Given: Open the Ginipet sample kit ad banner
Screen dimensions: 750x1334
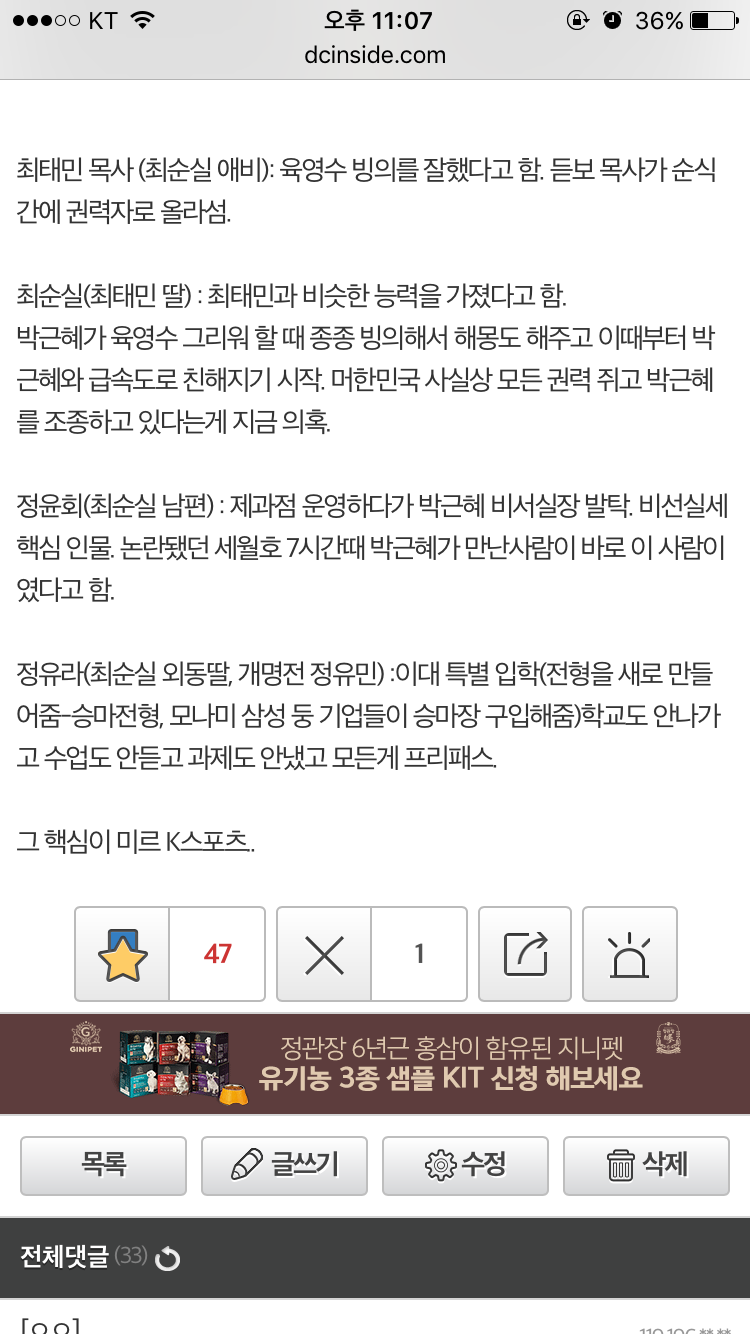Looking at the screenshot, I should (x=375, y=1064).
